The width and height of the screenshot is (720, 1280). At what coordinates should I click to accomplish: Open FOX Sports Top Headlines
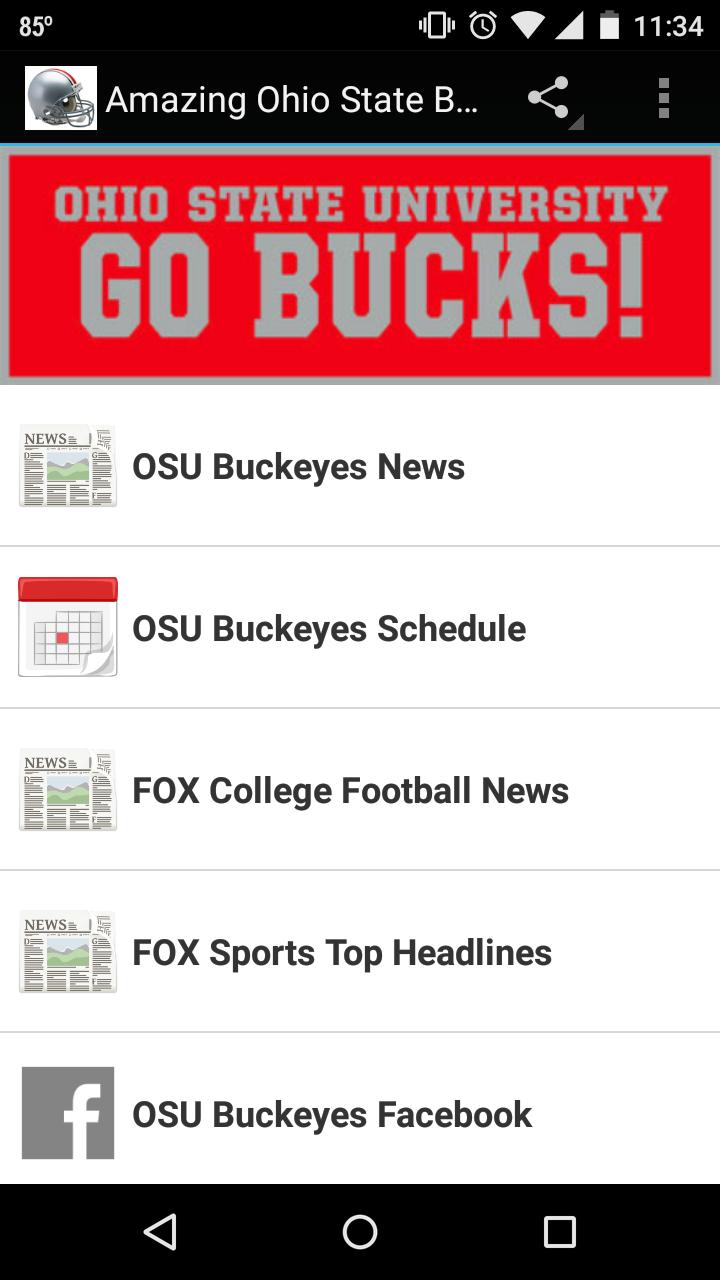[342, 951]
